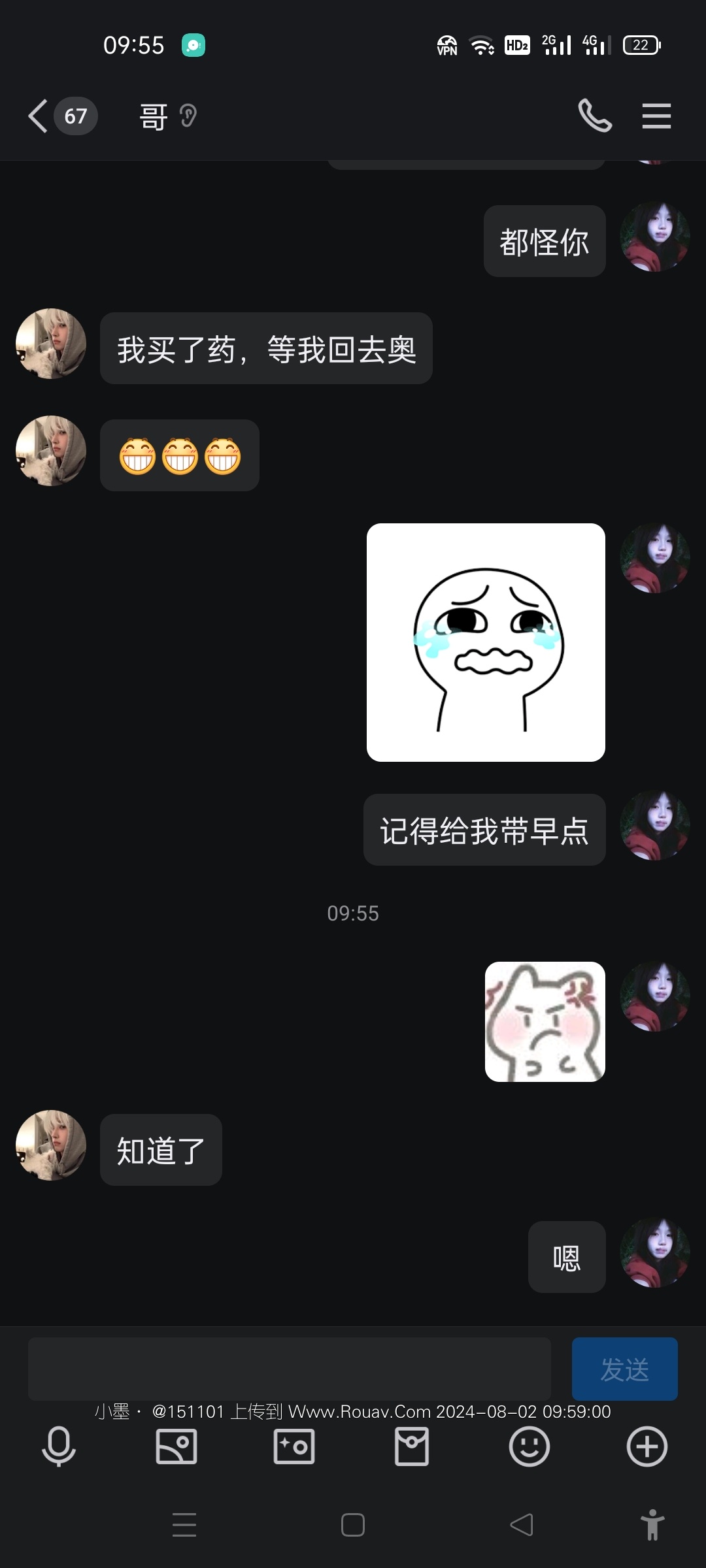Record a voice message with the microphone
The width and height of the screenshot is (706, 1568).
[x=59, y=1446]
